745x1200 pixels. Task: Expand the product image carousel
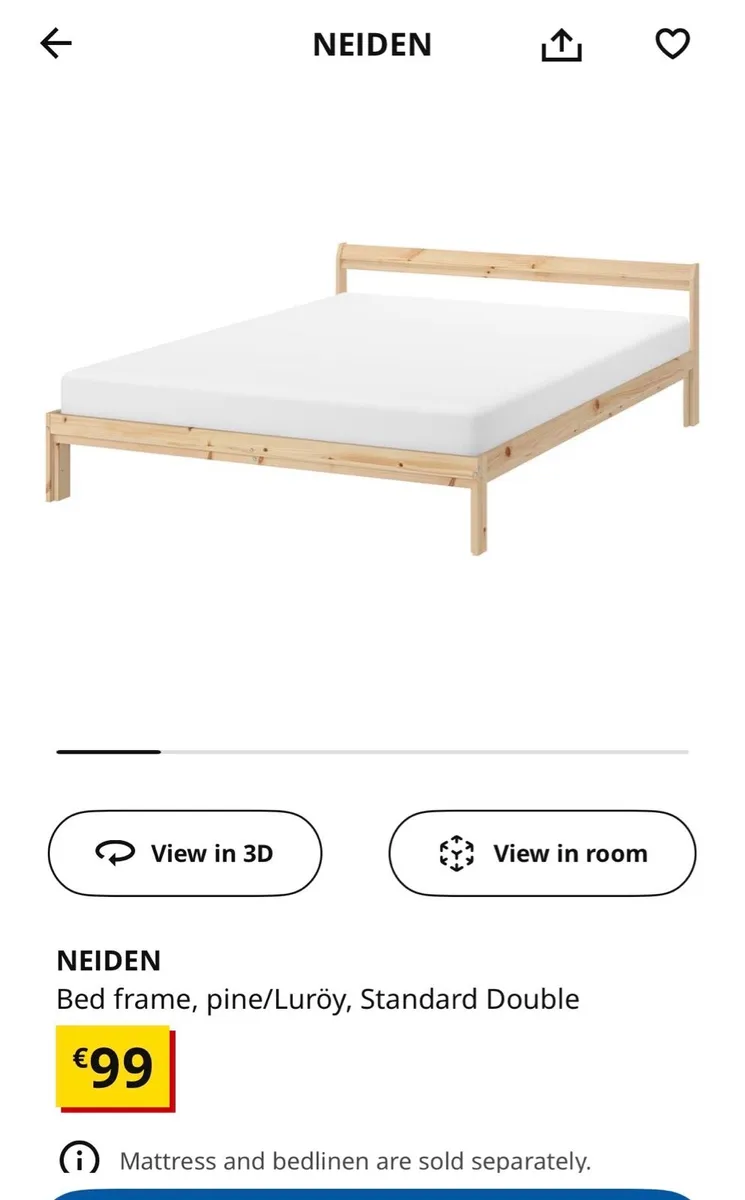372,400
